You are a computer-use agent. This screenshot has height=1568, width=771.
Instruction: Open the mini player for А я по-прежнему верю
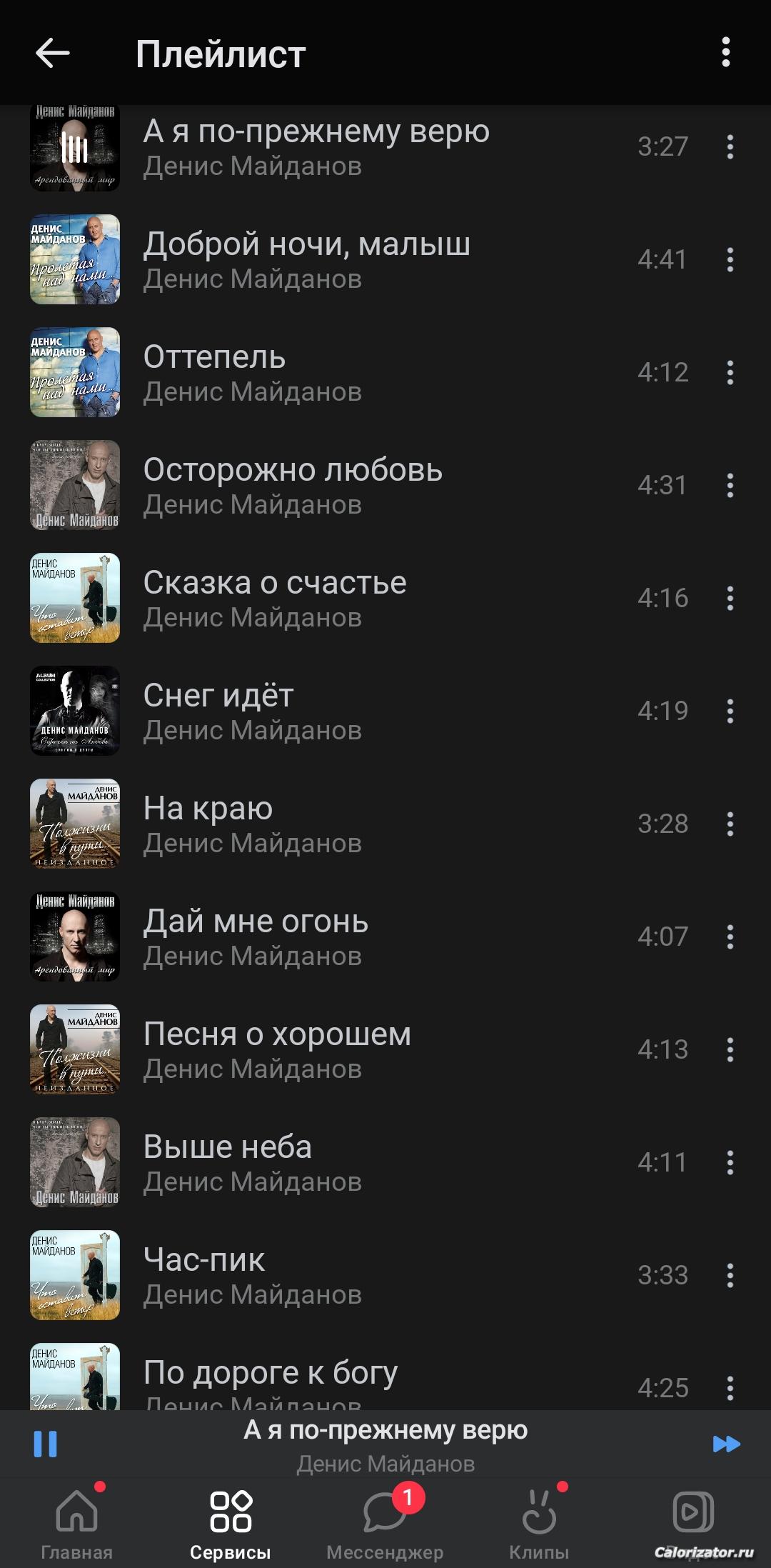[385, 1444]
